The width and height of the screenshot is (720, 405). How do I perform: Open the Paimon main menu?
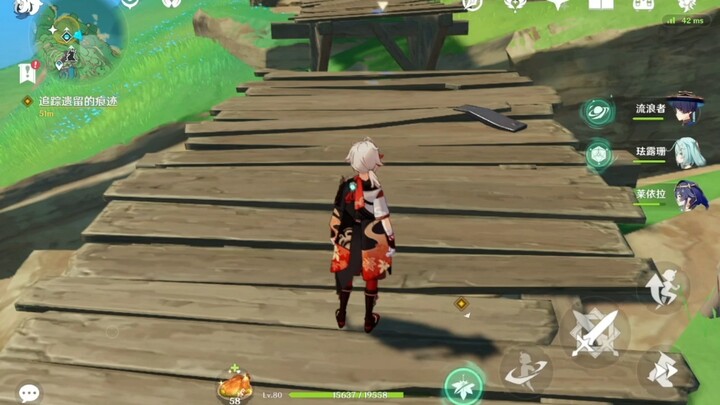(28, 7)
